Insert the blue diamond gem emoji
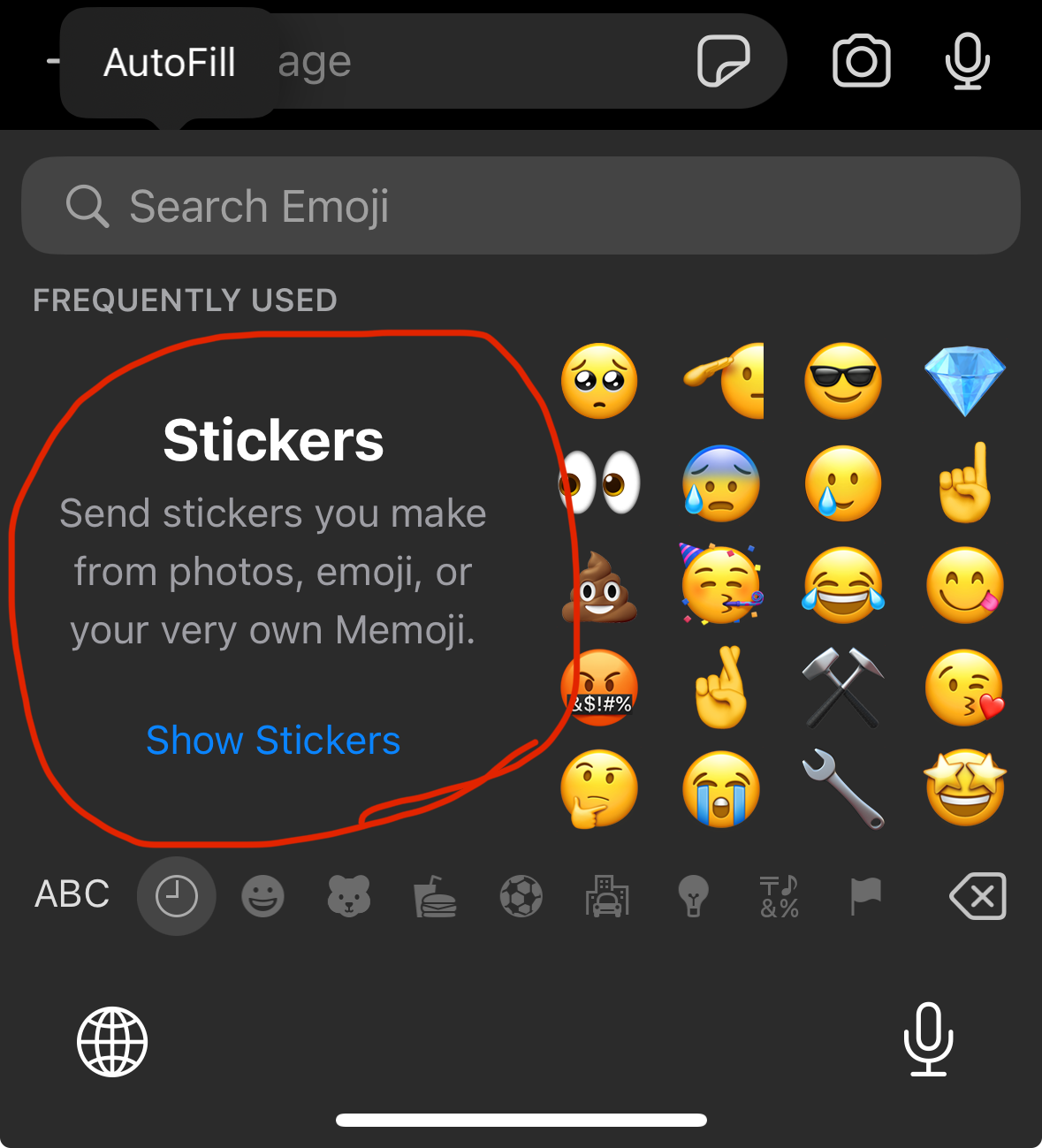The image size is (1042, 1148). point(964,381)
